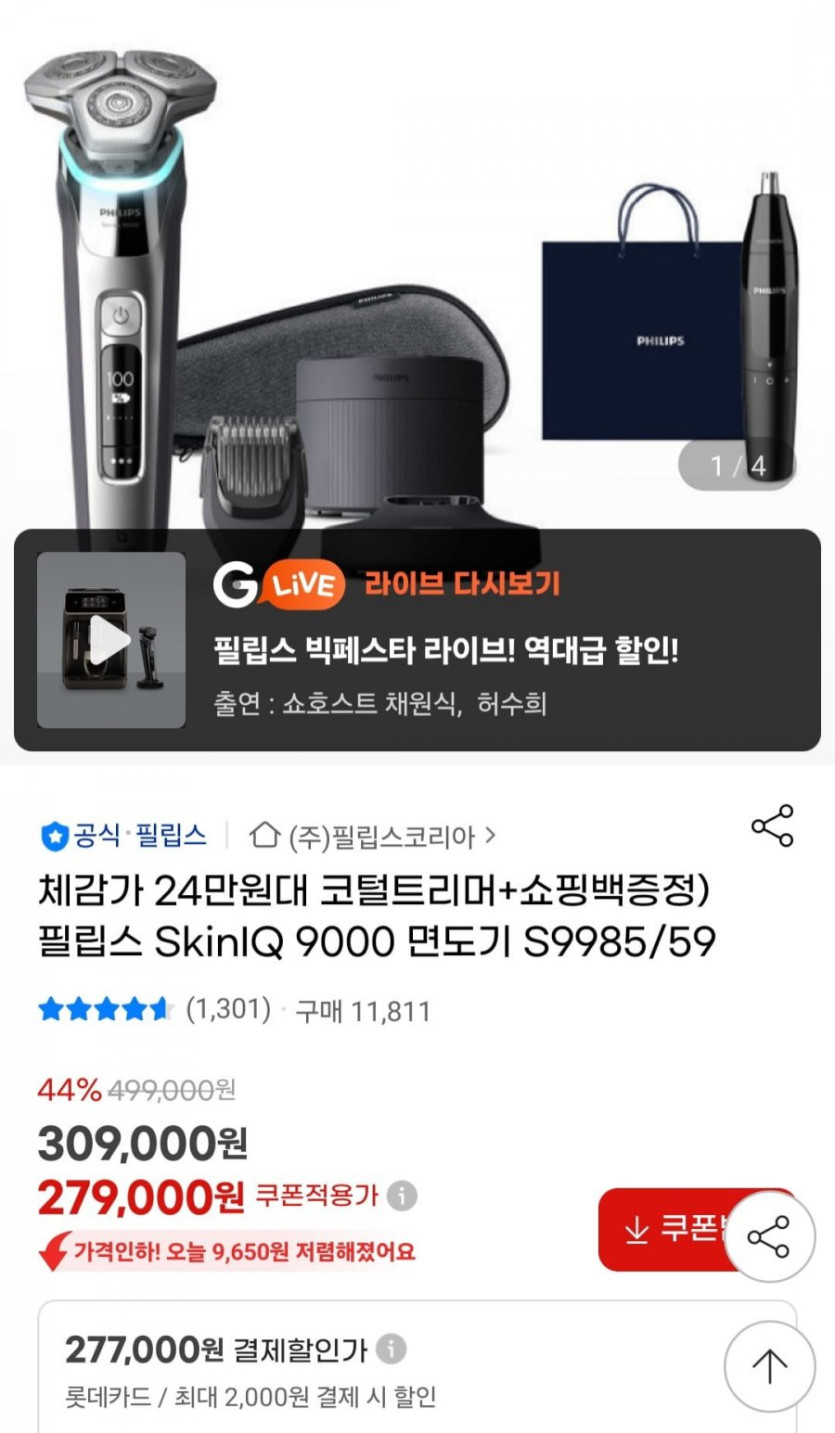Show info about 쿠폰적용가

402,1195
